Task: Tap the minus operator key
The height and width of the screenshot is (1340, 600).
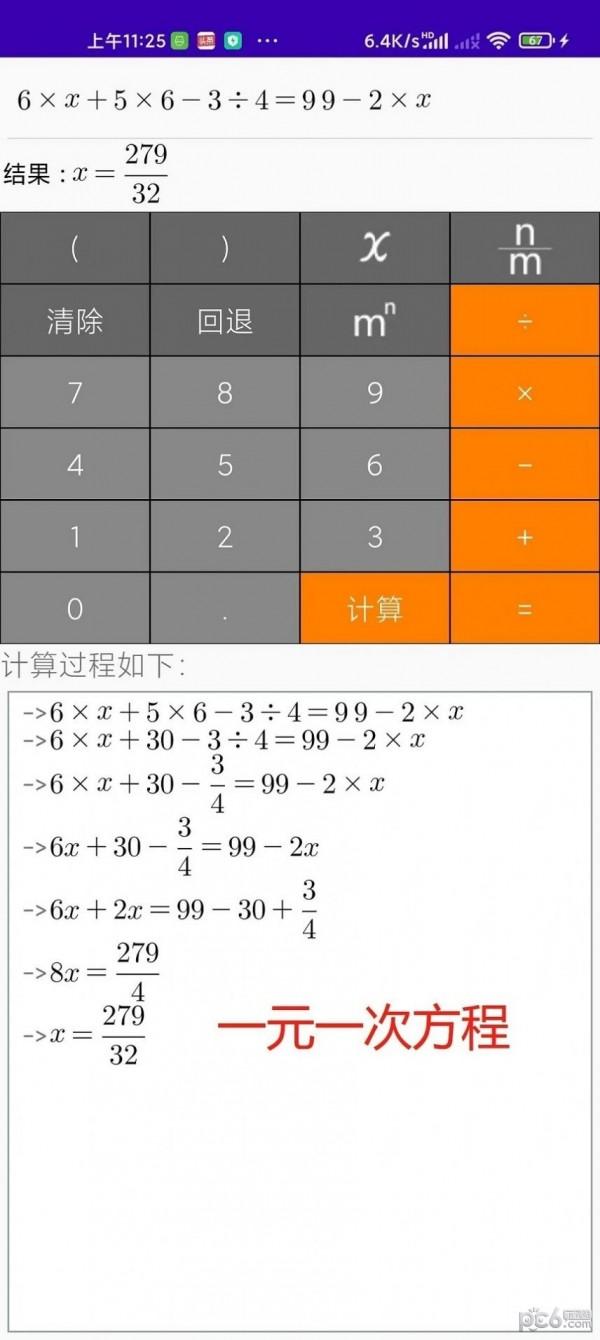Action: (525, 464)
